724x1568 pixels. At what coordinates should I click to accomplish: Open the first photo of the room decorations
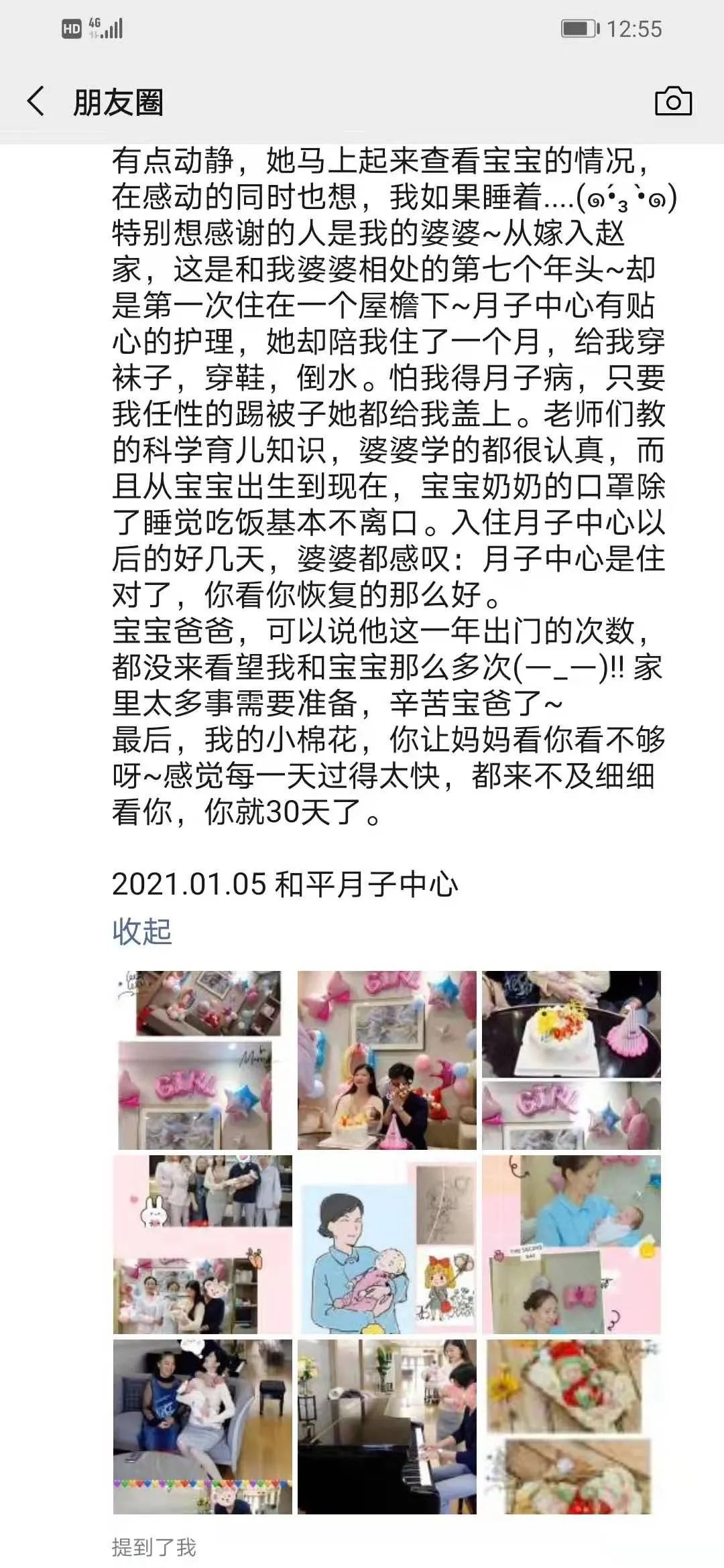coord(202,1060)
